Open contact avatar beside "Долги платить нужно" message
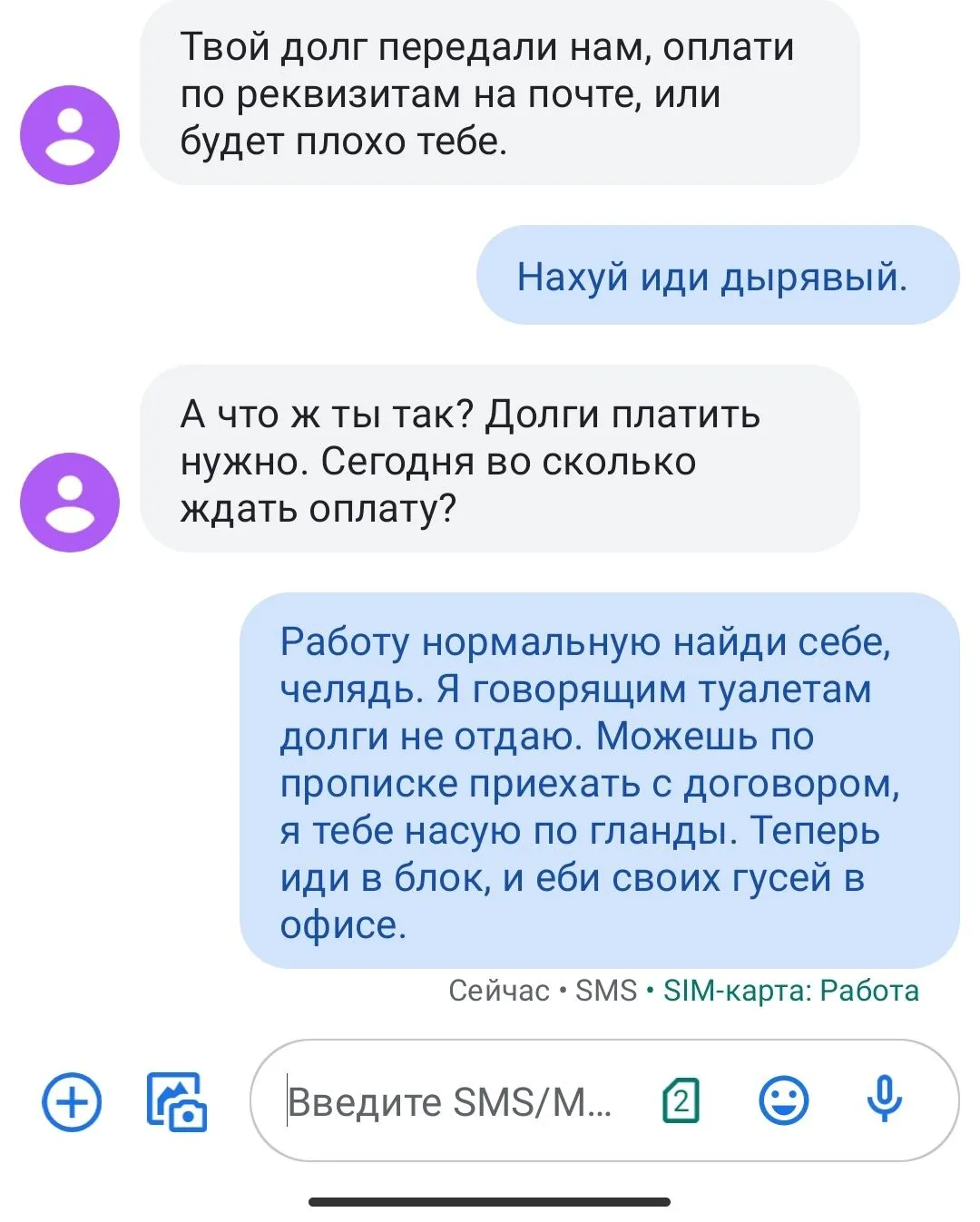980x1222 pixels. pyautogui.click(x=70, y=502)
